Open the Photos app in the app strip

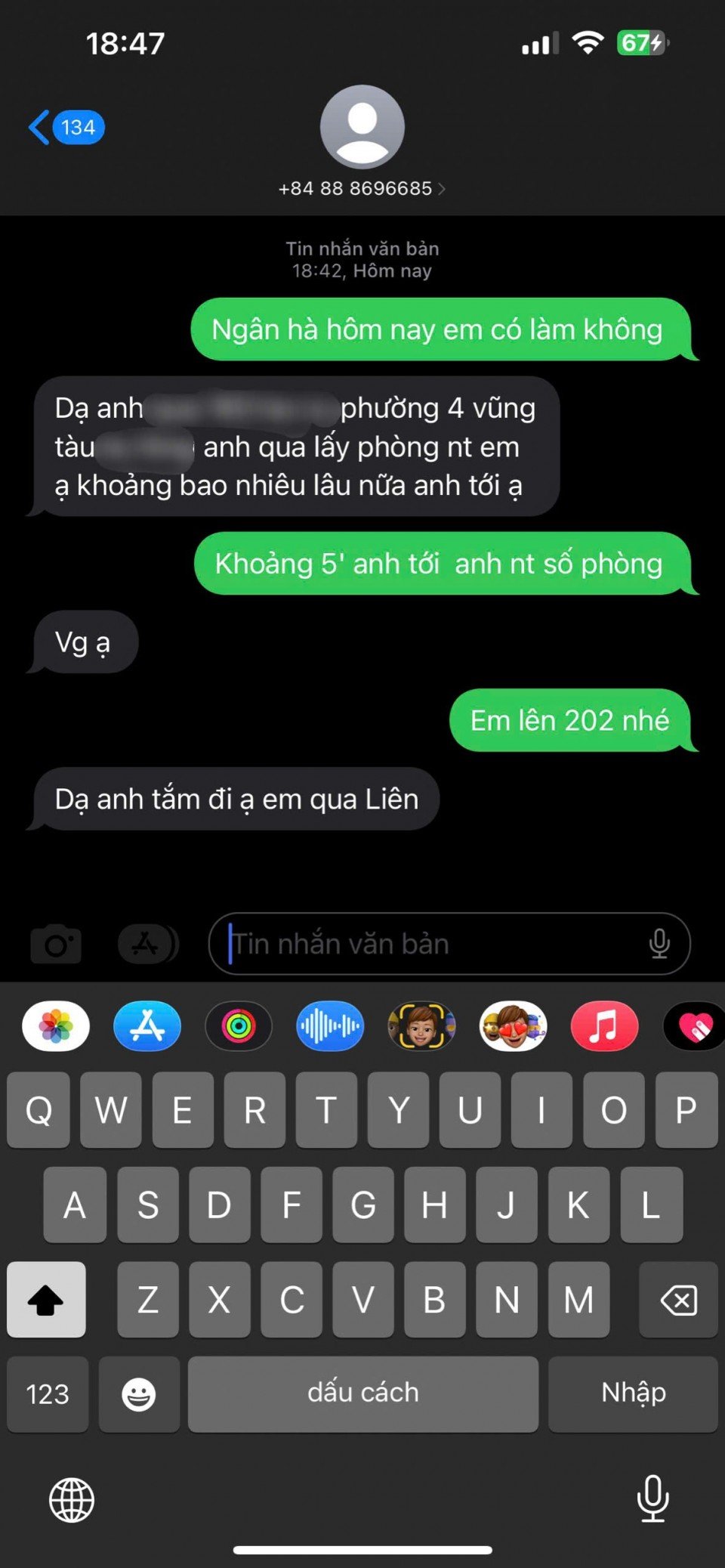(x=56, y=1026)
